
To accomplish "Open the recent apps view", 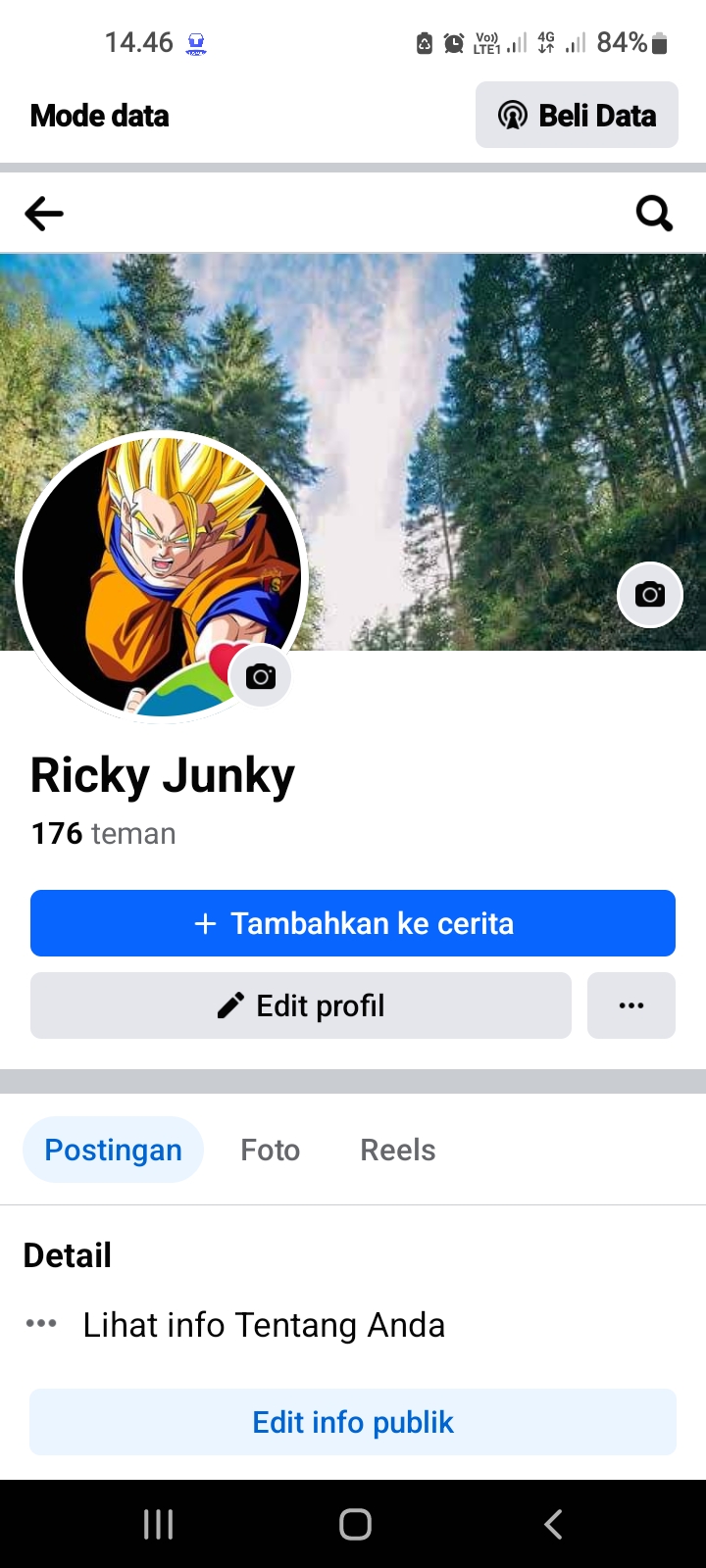I will pyautogui.click(x=158, y=1524).
